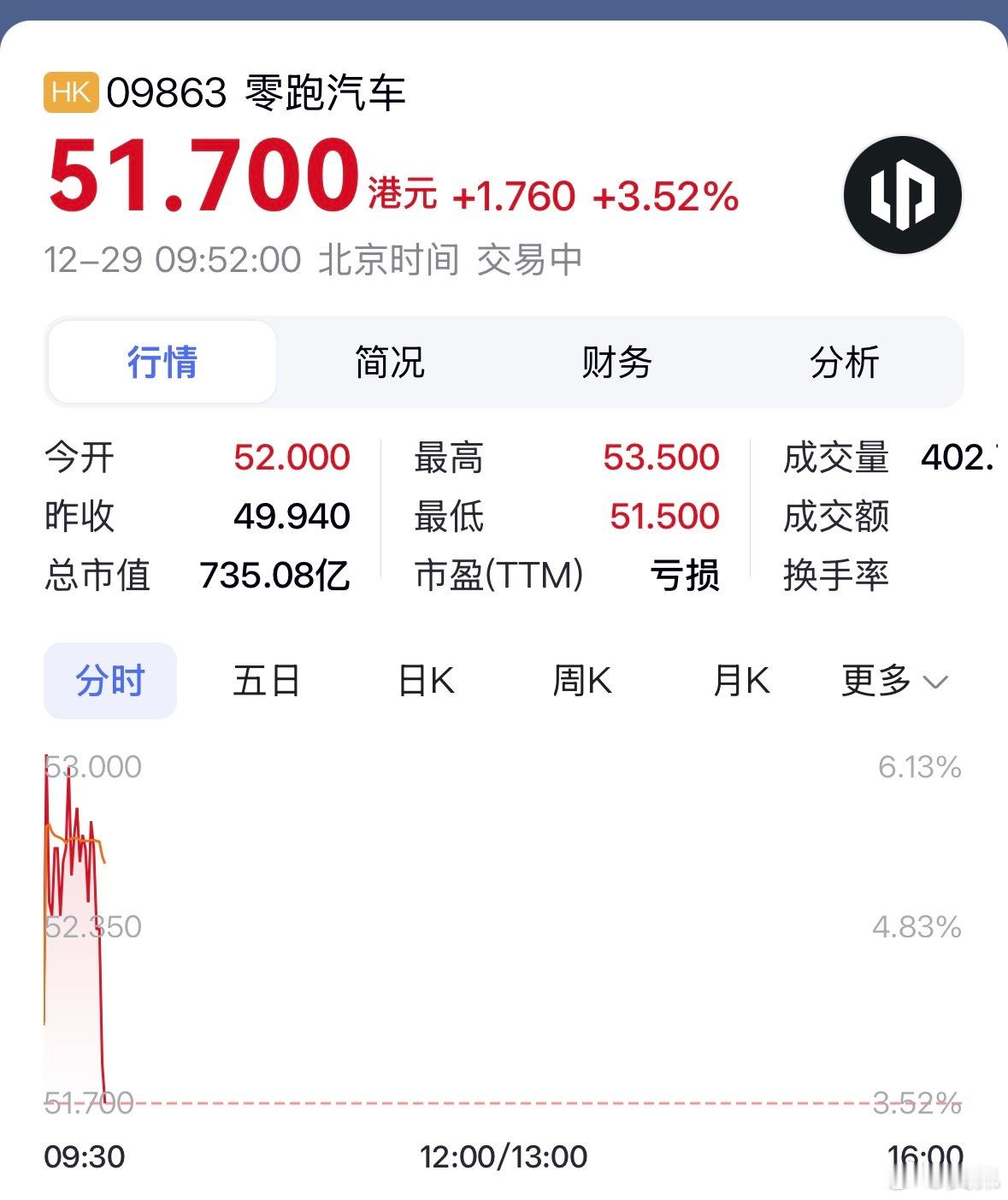Image resolution: width=1008 pixels, height=1200 pixels.
Task: Expand the 更多 chart options
Action: [894, 681]
